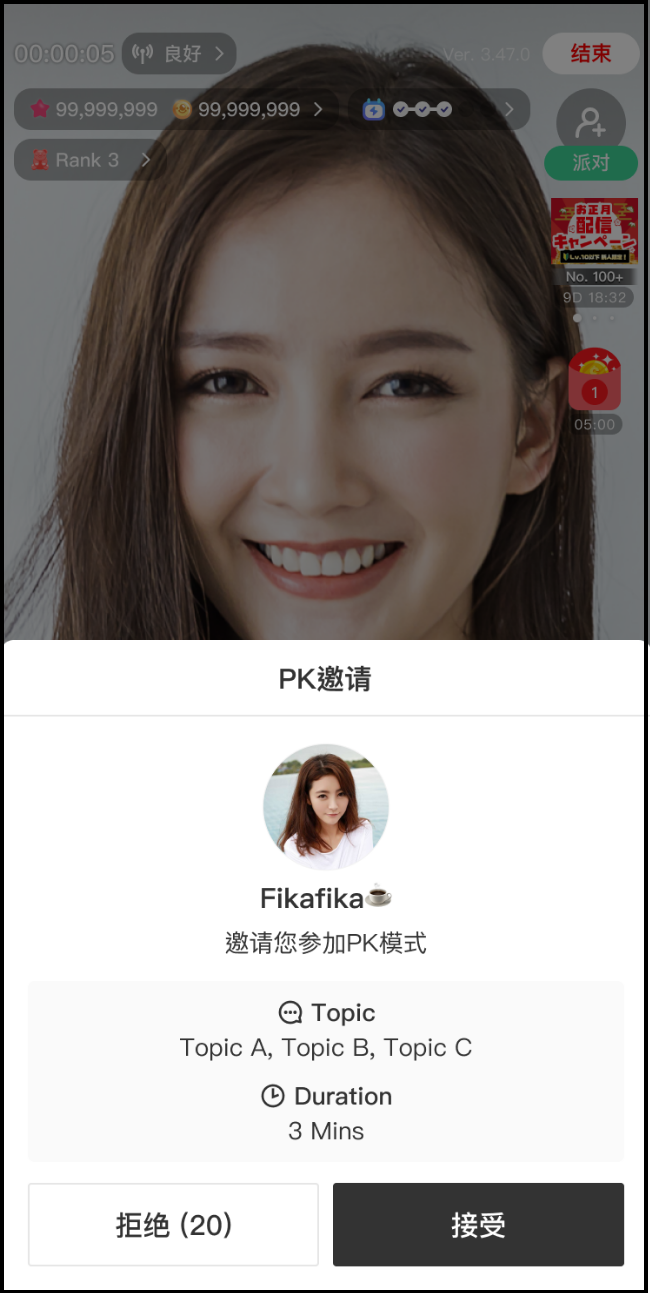
Task: Open the signal quality indicator
Action: tap(179, 54)
